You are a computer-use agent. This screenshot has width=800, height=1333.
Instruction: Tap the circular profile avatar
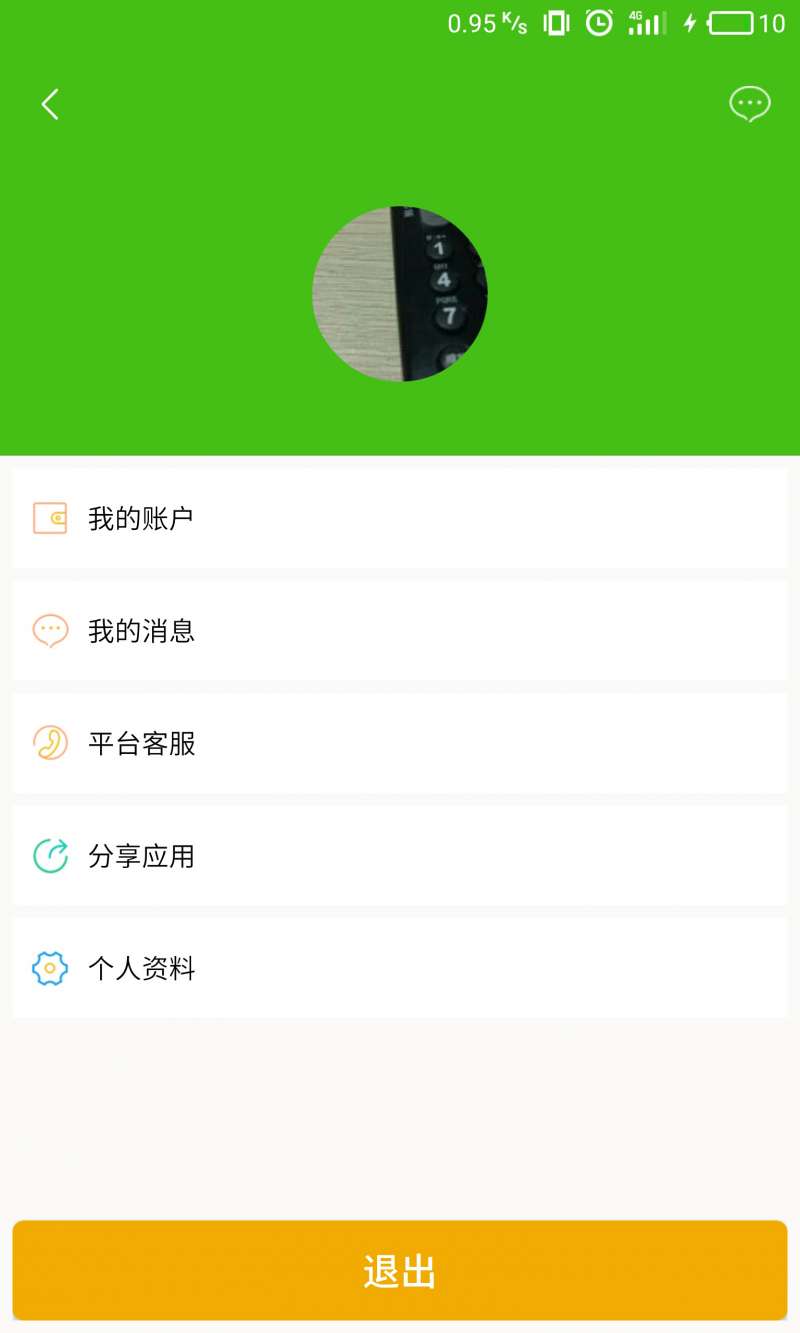point(400,294)
